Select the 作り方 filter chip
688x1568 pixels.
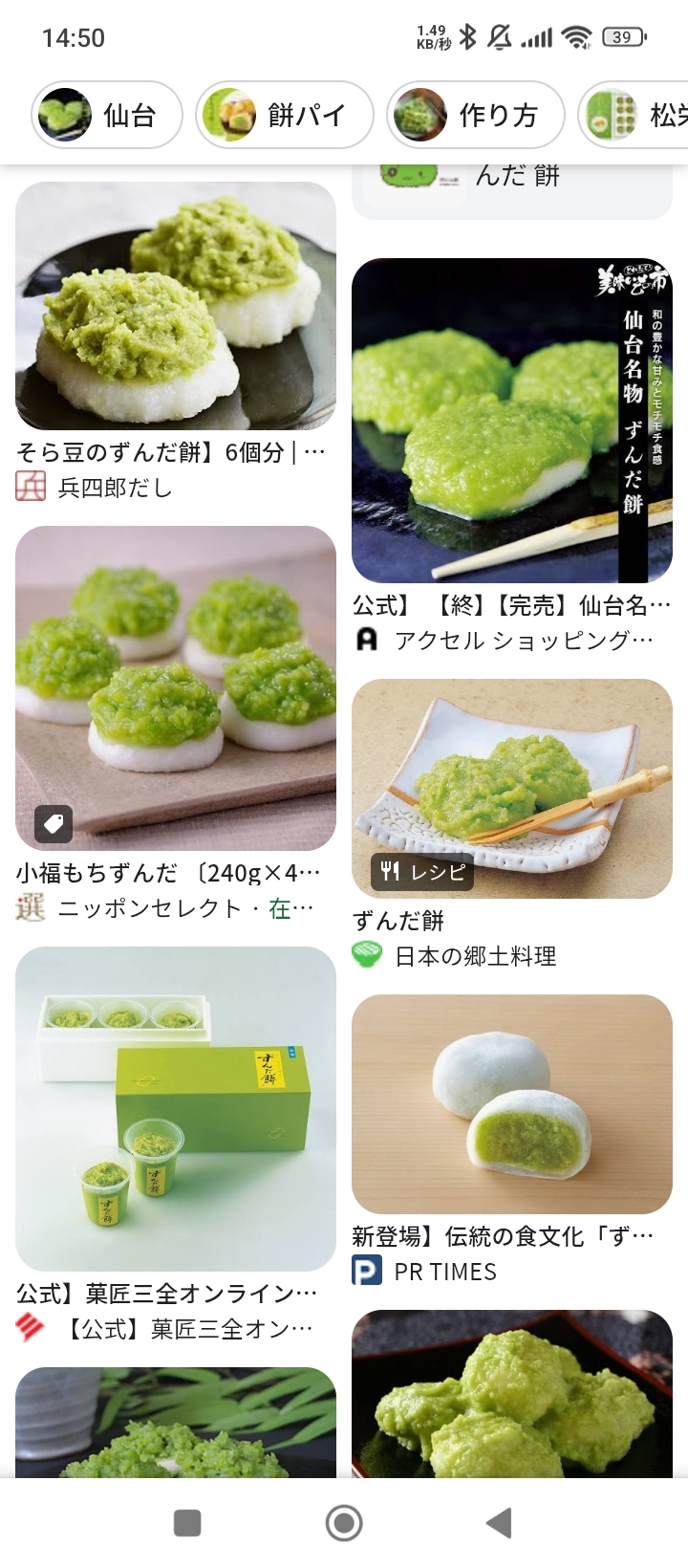point(475,115)
